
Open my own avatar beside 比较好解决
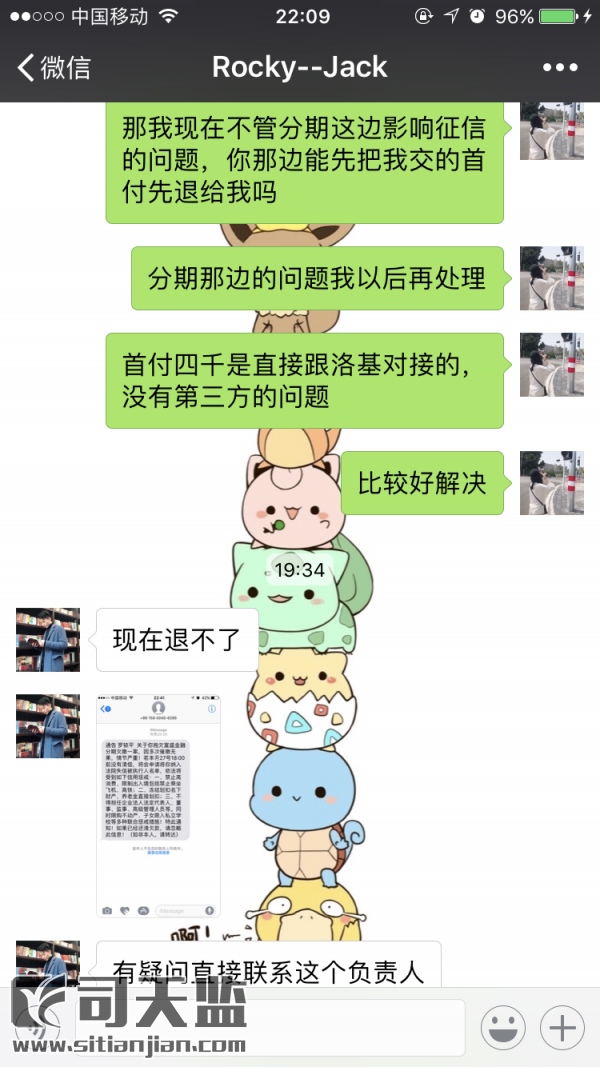[551, 483]
